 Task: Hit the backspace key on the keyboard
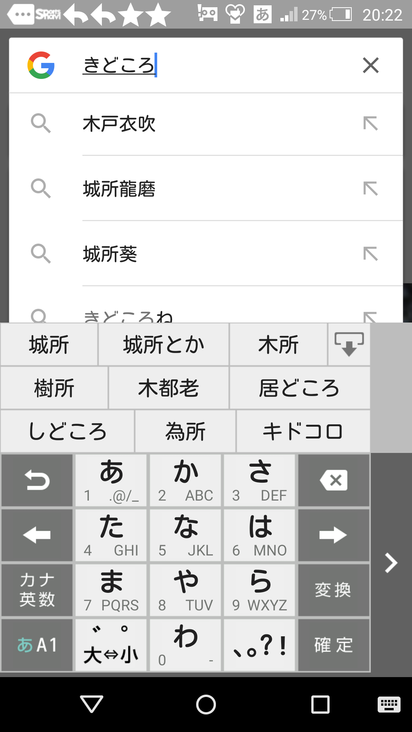[333, 480]
